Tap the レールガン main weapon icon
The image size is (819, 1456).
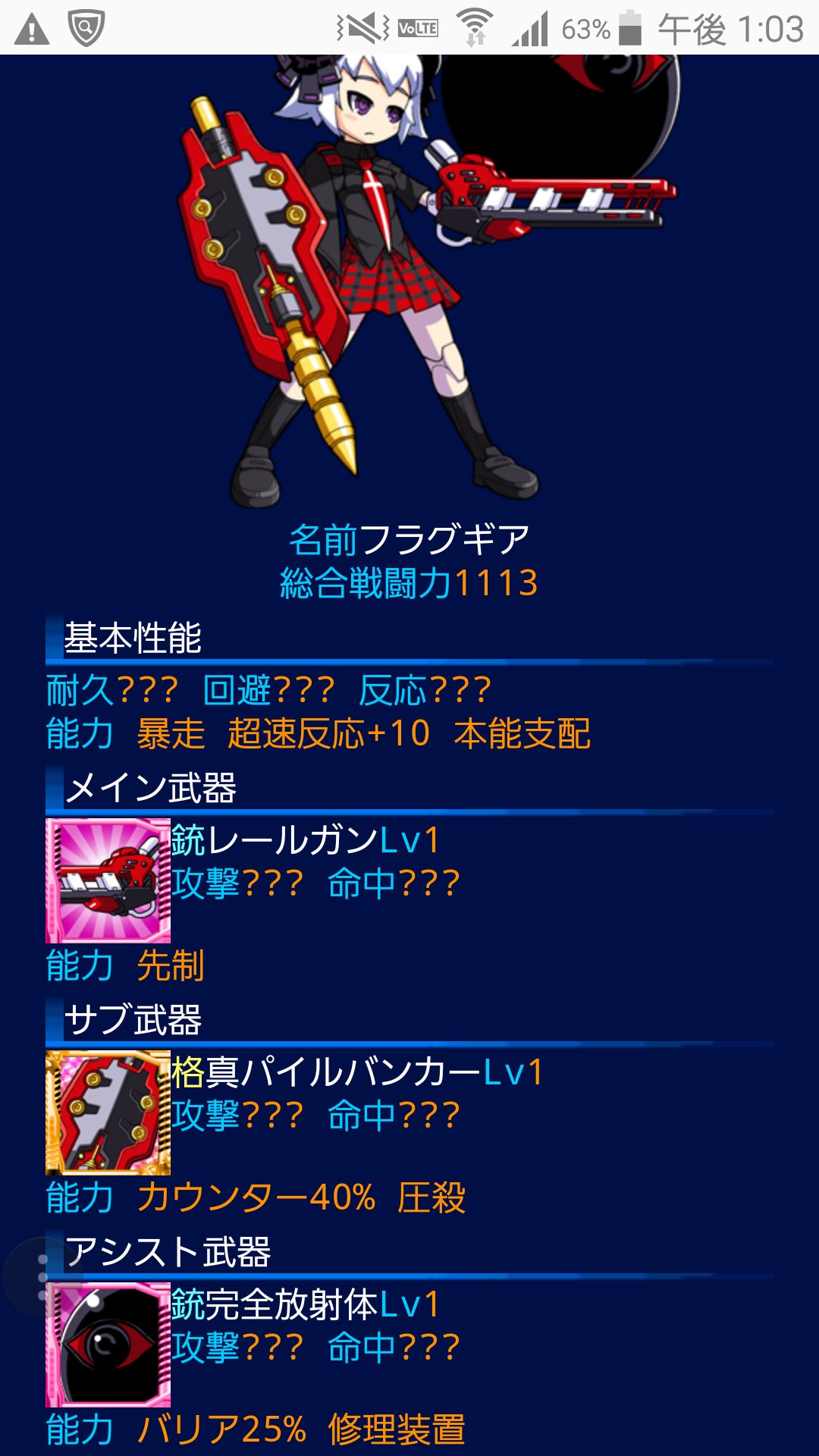(108, 880)
